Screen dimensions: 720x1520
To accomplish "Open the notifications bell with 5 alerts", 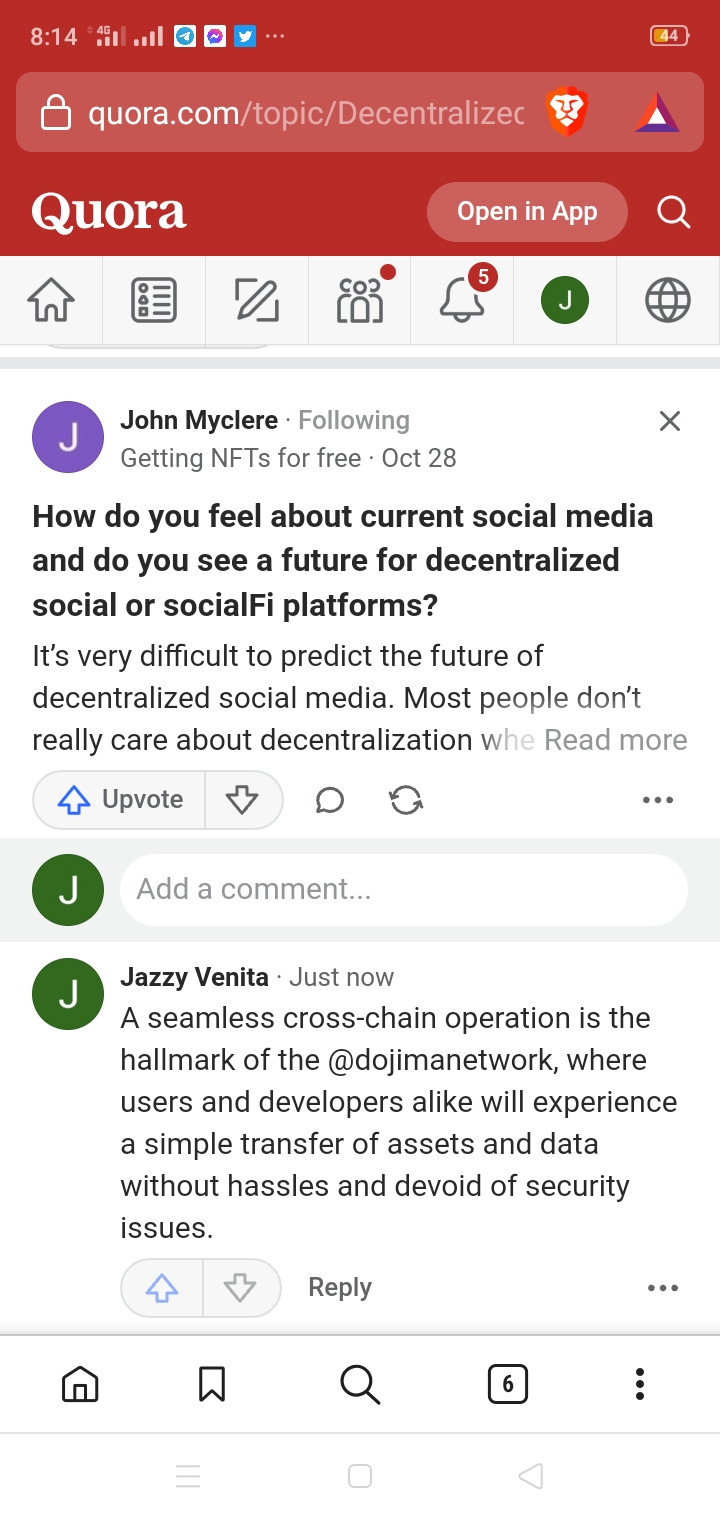I will tap(463, 298).
